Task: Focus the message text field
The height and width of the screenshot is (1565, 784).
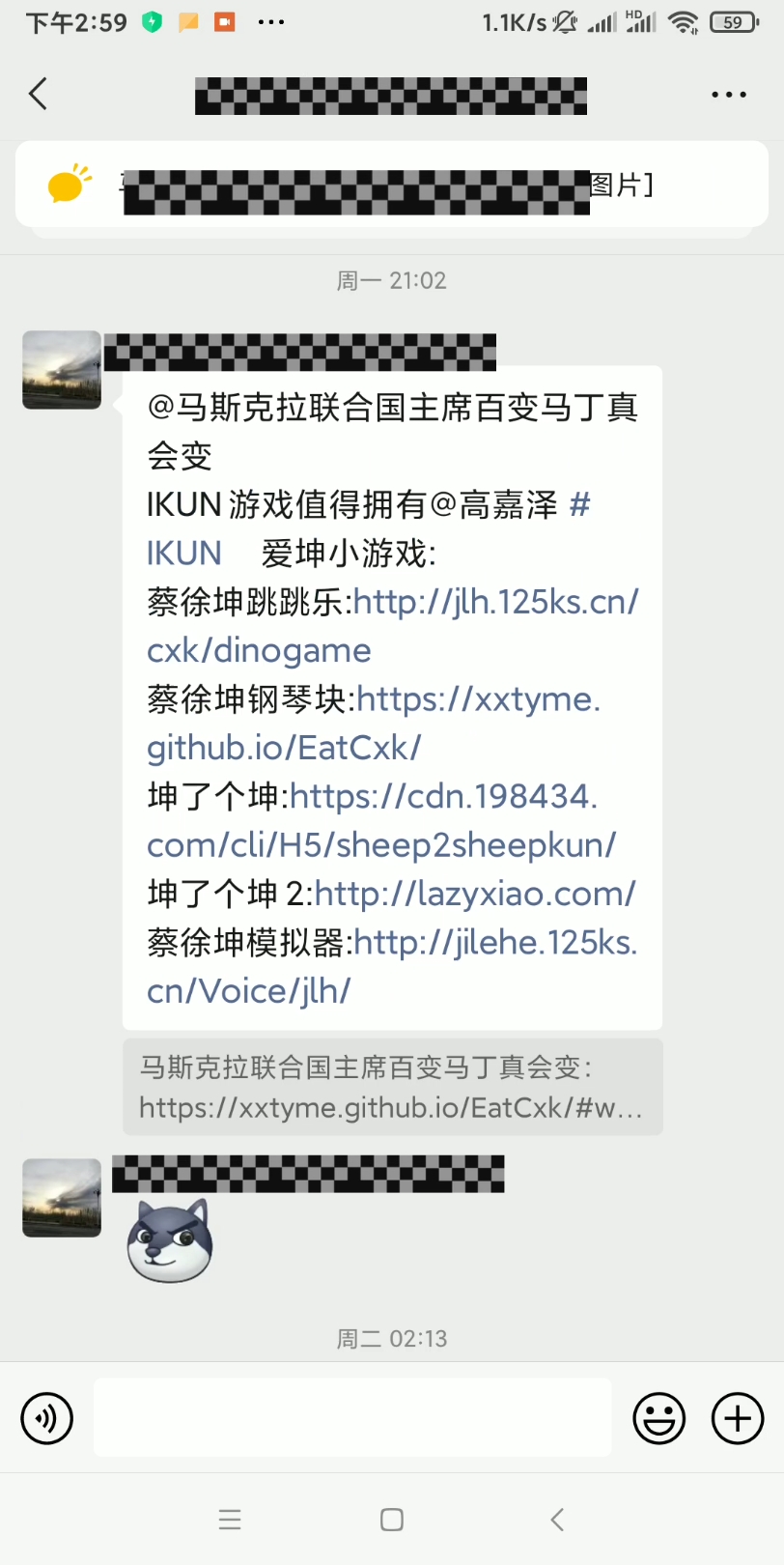Action: pyautogui.click(x=352, y=1417)
